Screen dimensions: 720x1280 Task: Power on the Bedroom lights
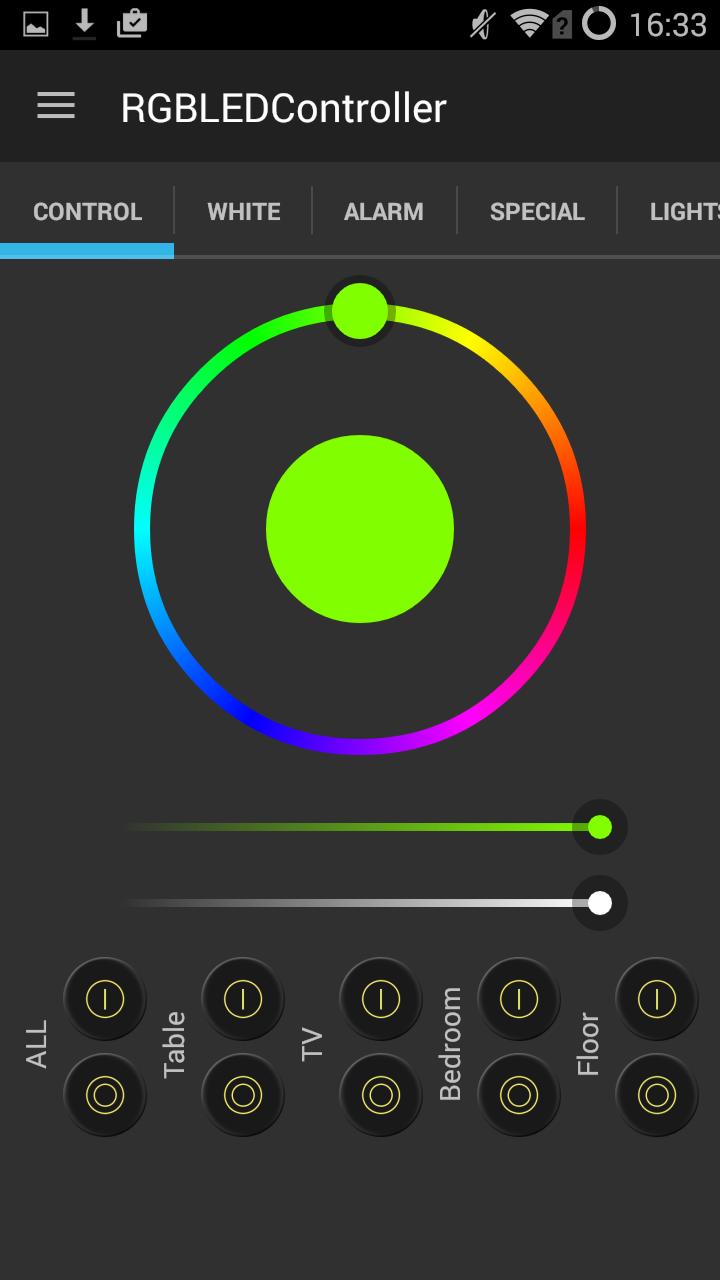click(519, 997)
